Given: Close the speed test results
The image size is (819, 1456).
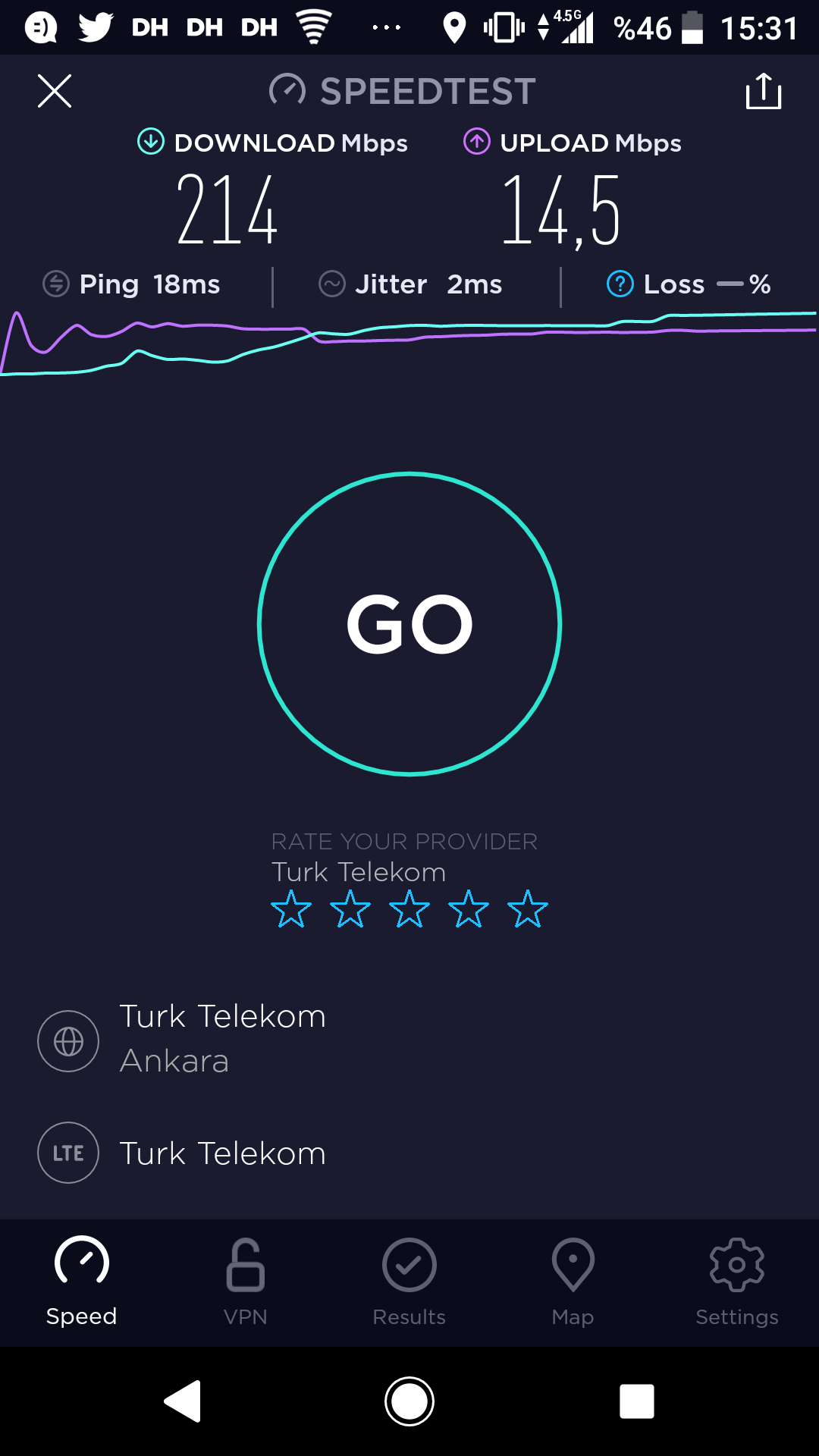Looking at the screenshot, I should point(55,91).
